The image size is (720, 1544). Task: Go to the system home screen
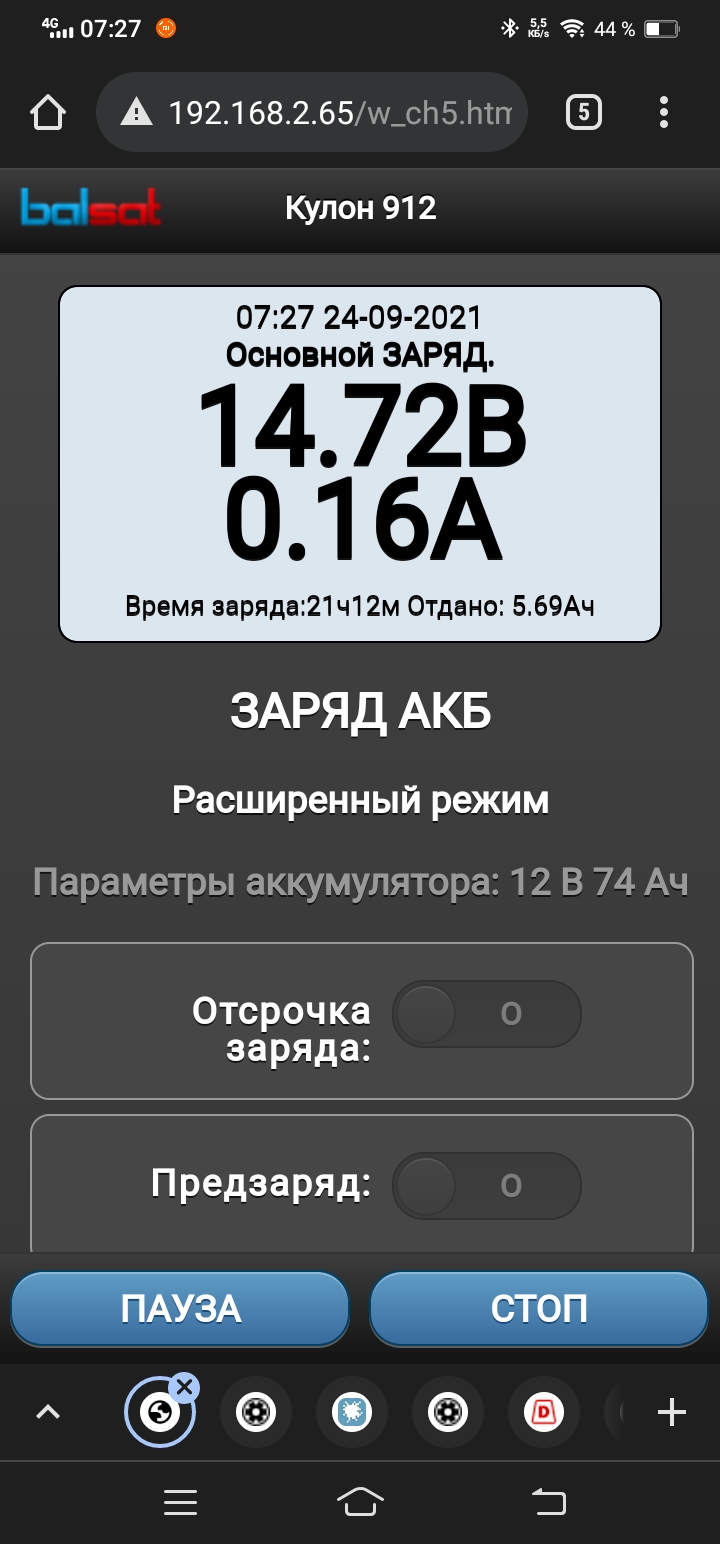[x=360, y=1501]
